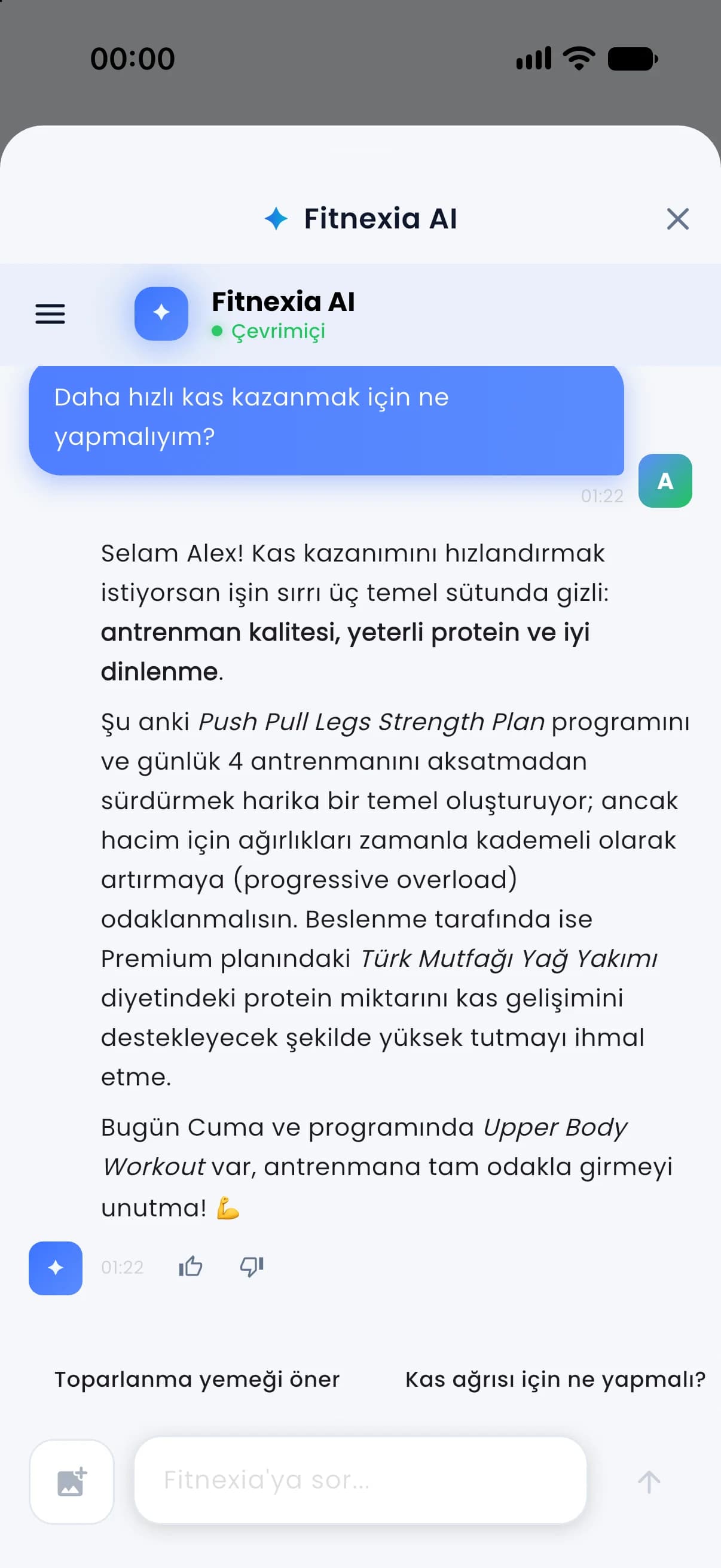Dislike the AI response with thumbs down
This screenshot has height=1568, width=721.
point(251,1267)
